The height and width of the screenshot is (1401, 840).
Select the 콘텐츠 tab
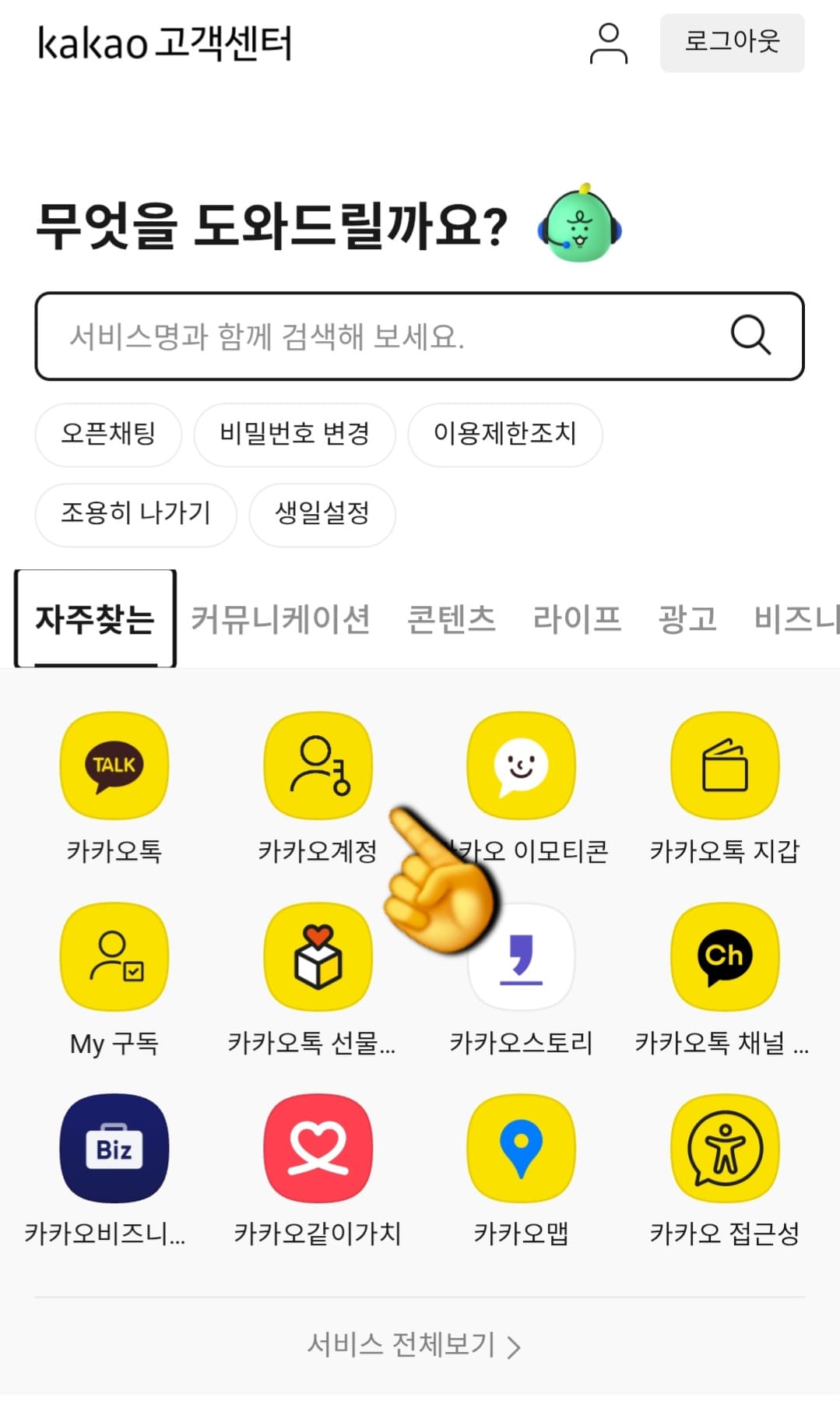click(453, 619)
